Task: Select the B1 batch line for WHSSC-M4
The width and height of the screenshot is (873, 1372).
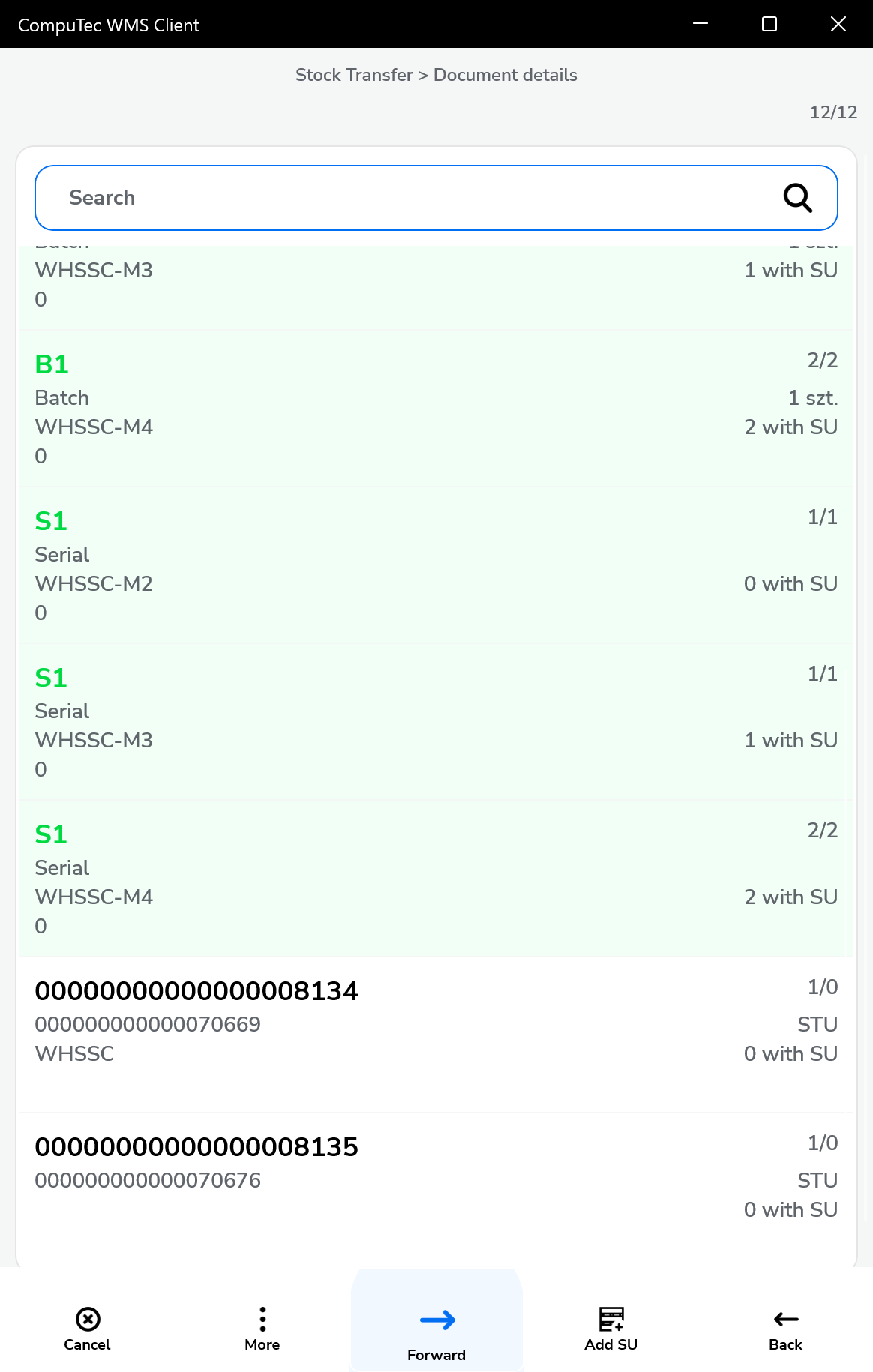Action: [x=436, y=409]
